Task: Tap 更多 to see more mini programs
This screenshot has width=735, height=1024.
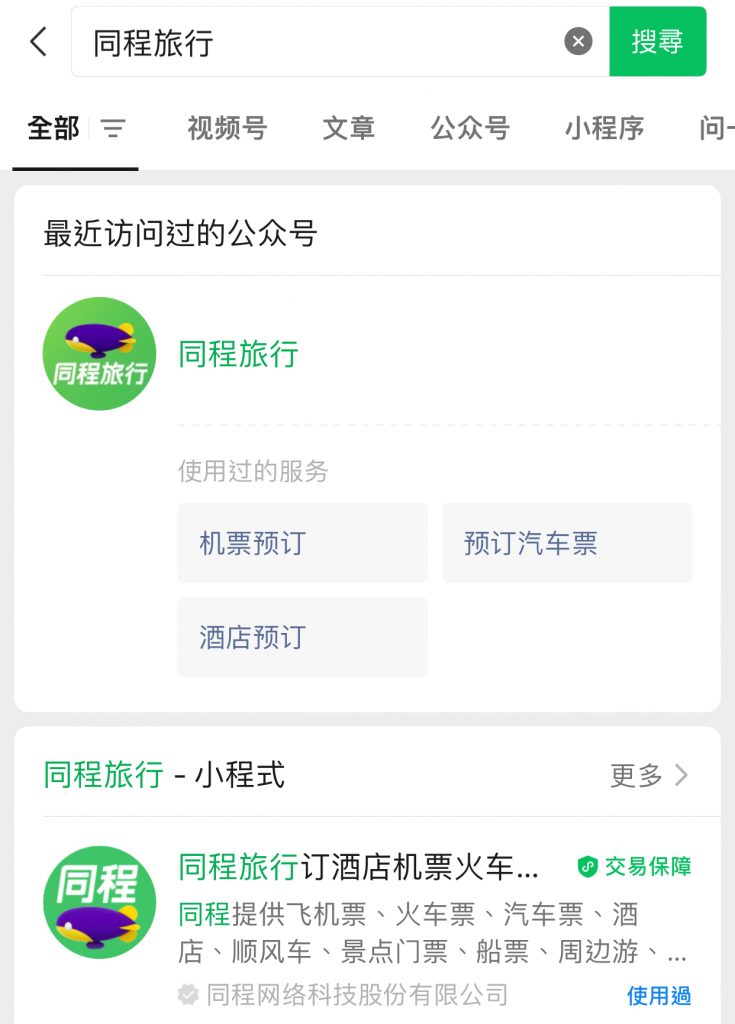Action: coord(649,775)
